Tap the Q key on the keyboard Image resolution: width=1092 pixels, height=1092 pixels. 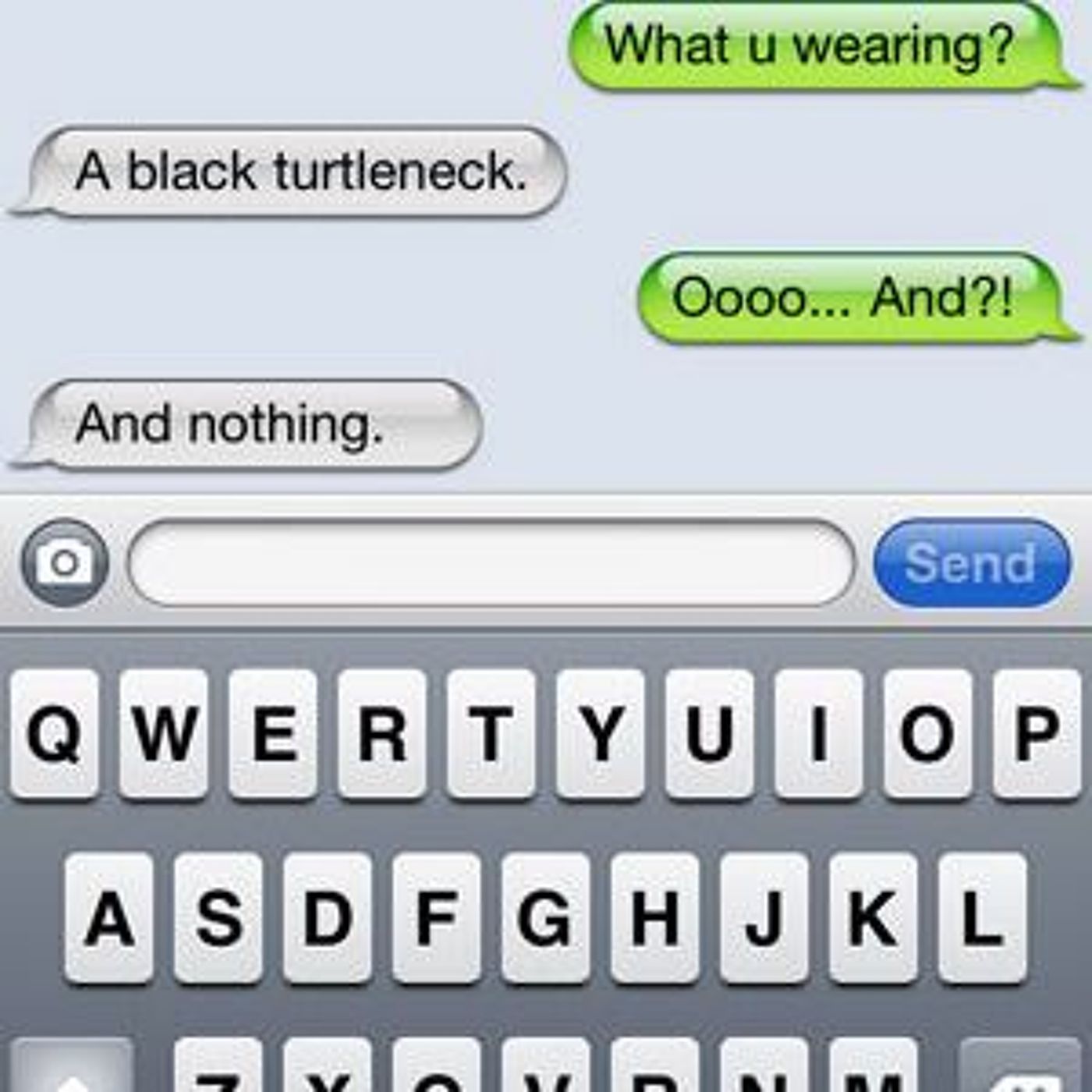pyautogui.click(x=55, y=733)
